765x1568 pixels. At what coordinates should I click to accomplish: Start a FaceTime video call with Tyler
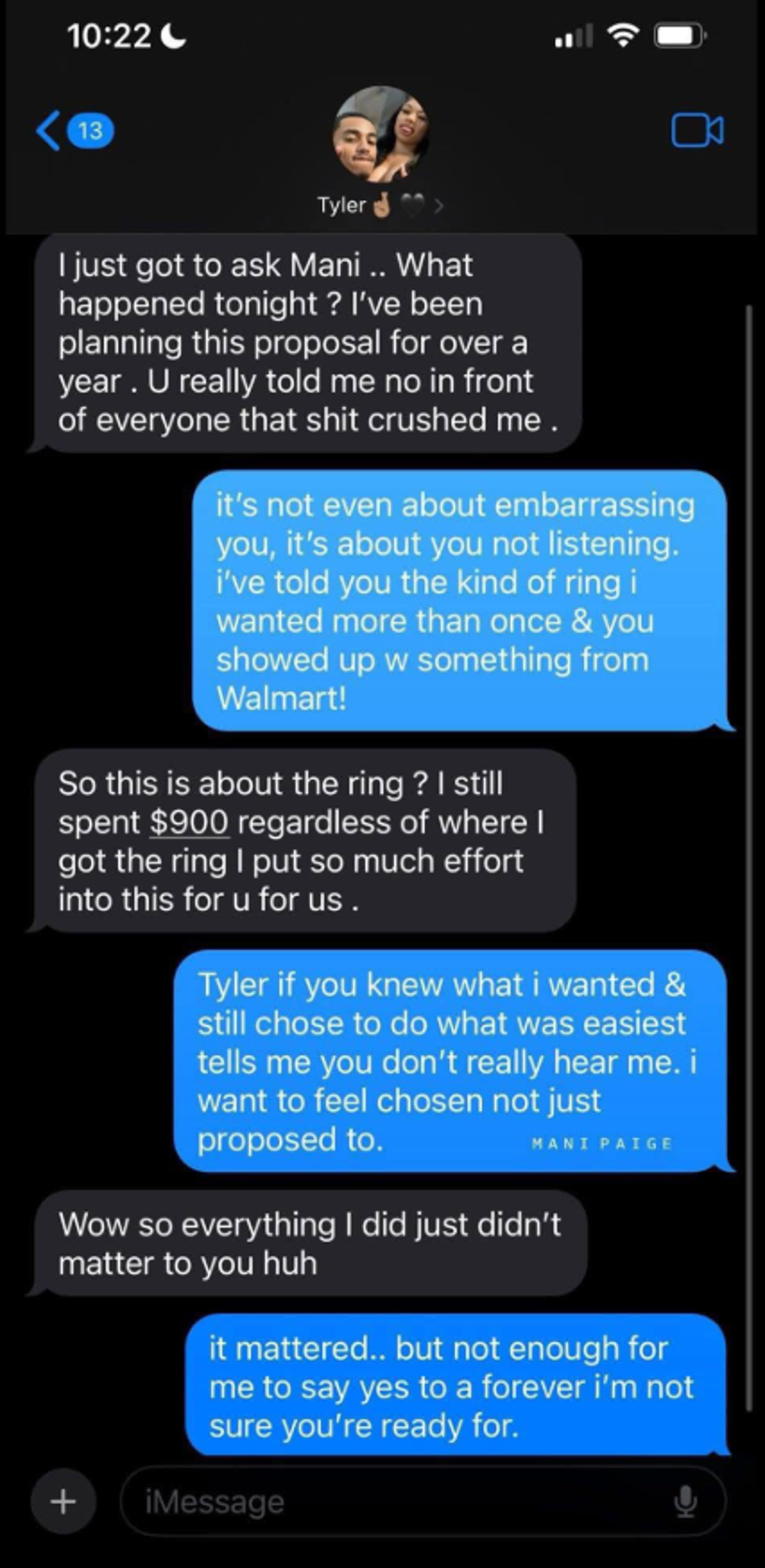click(x=697, y=131)
